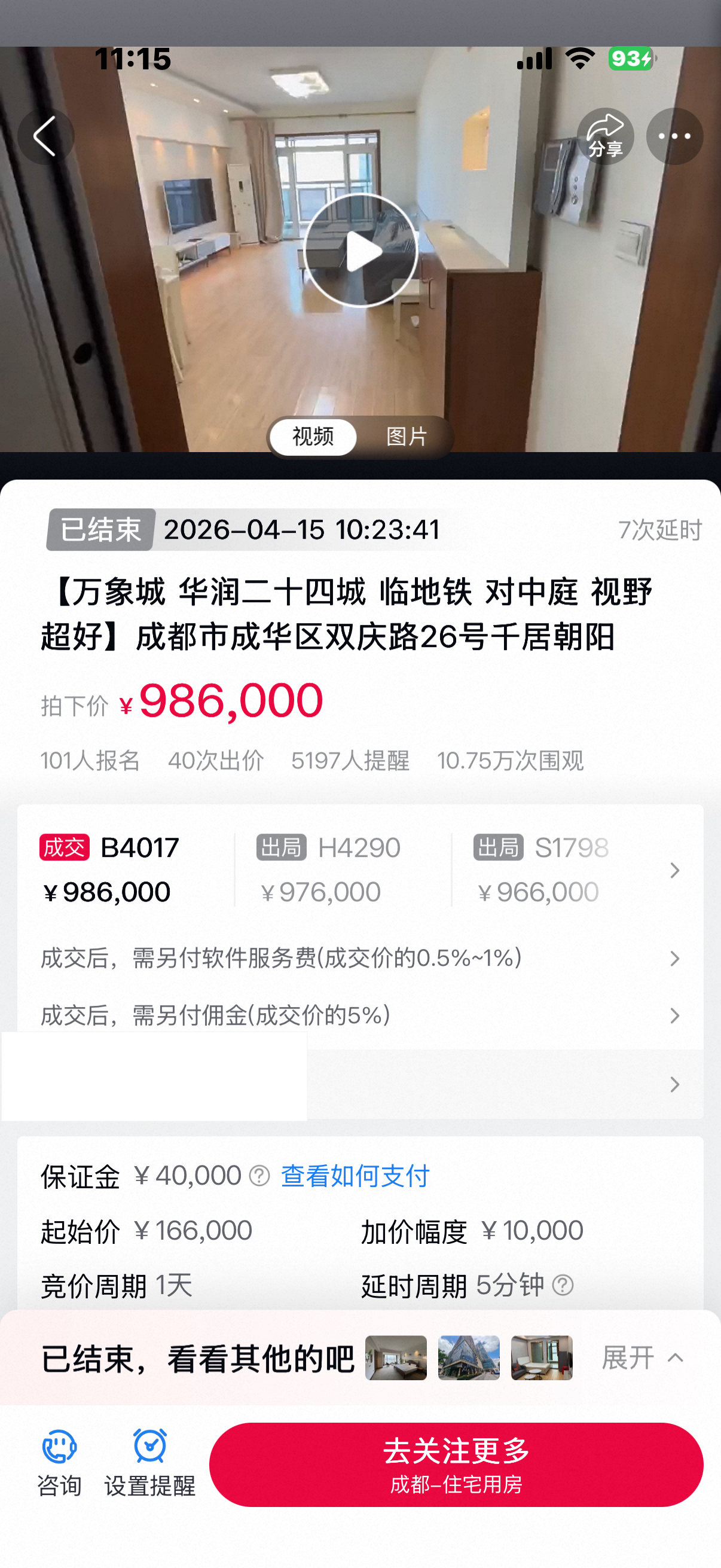
Task: Show help for 延时周期
Action: pos(563,1285)
